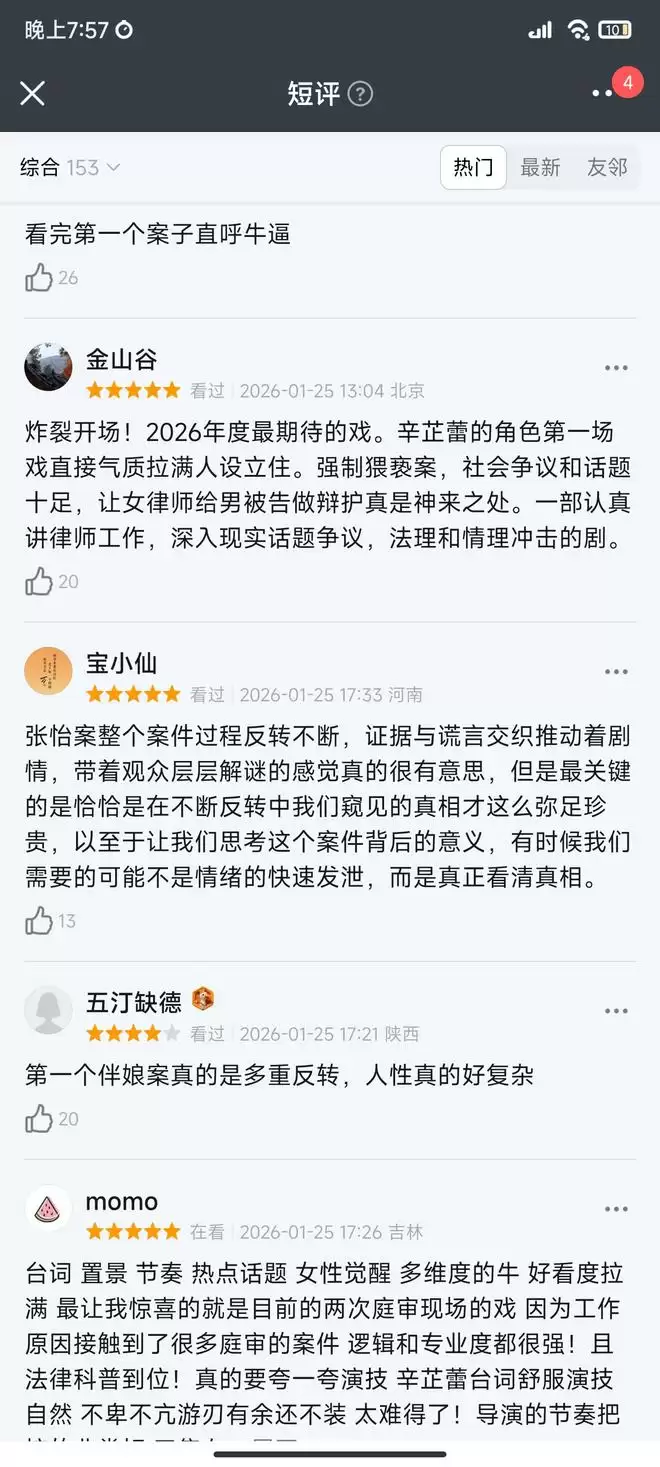660x1467 pixels.
Task: Open momo's profile avatar
Action: 48,1209
